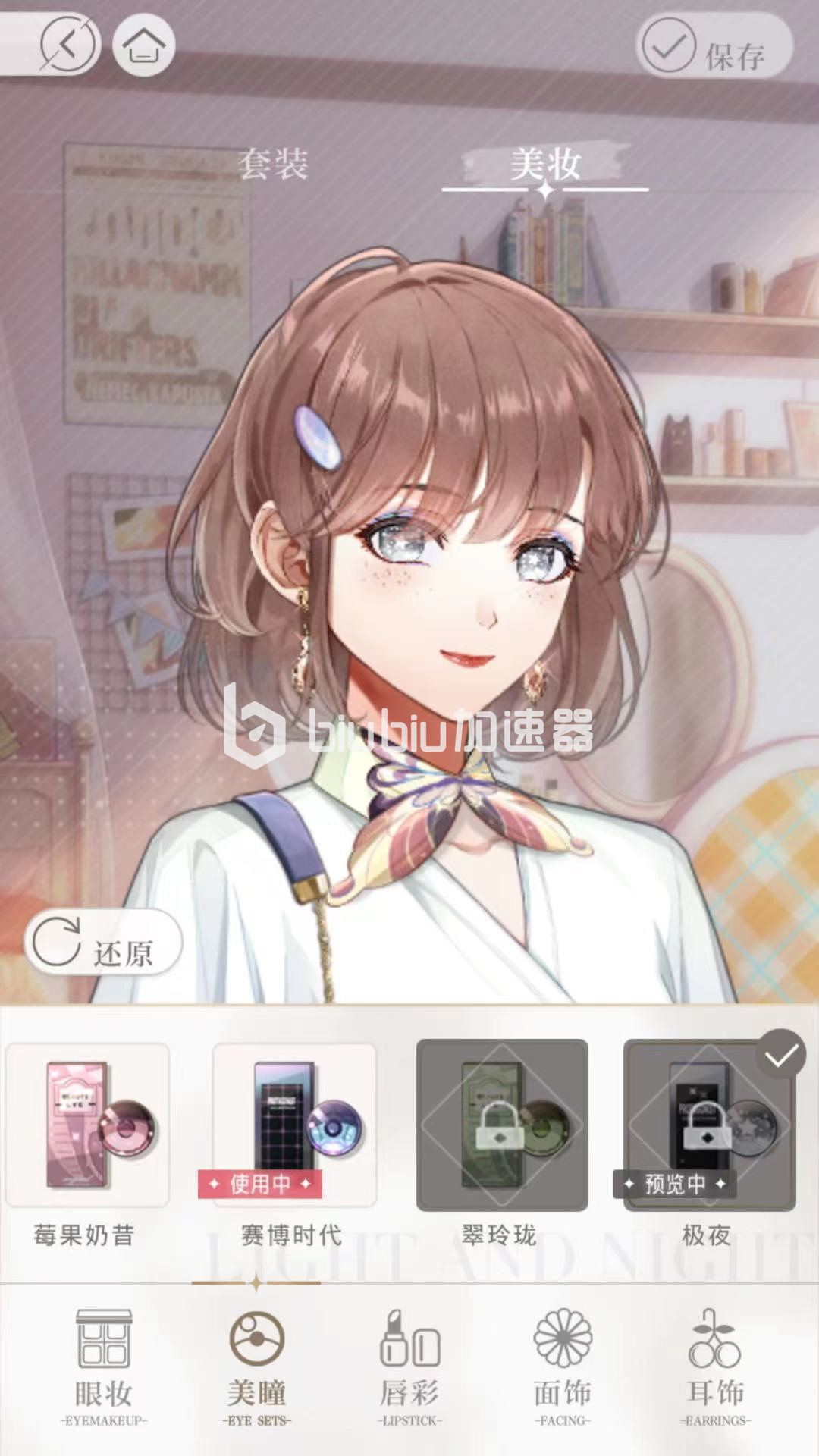Switch to the 美妆 tab
Viewport: 819px width, 1456px height.
[x=545, y=164]
